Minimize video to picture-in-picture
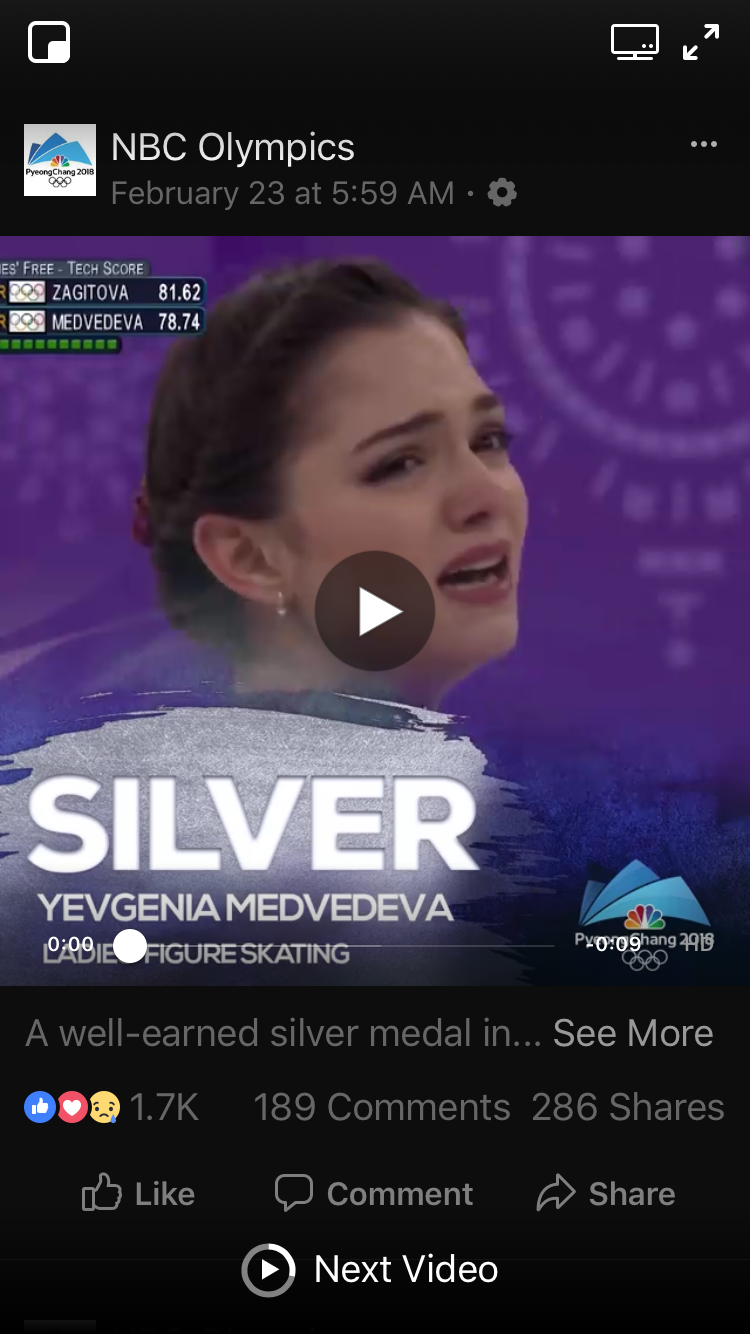 tap(49, 43)
